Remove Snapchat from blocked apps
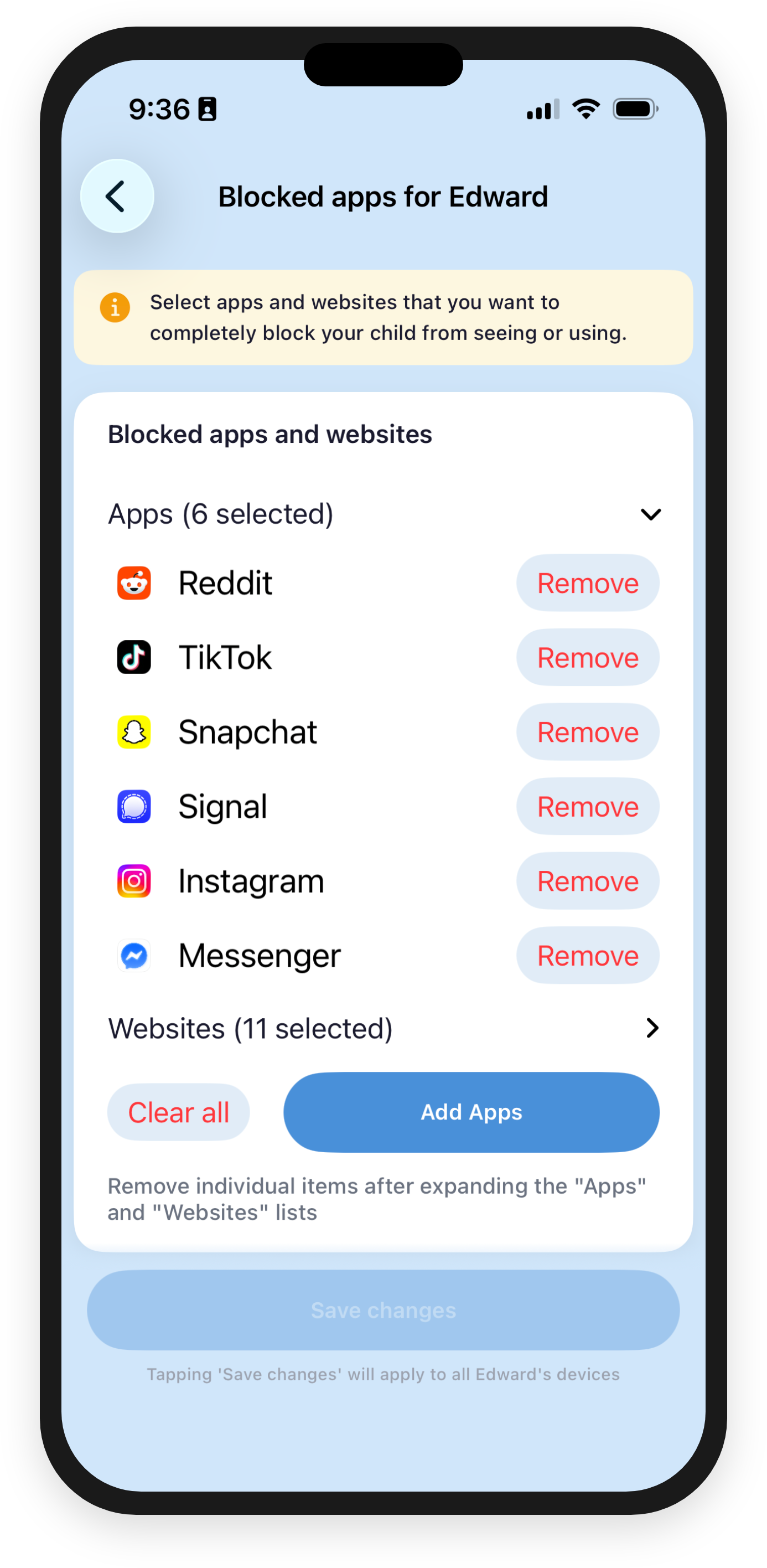The width and height of the screenshot is (767, 1568). point(587,731)
